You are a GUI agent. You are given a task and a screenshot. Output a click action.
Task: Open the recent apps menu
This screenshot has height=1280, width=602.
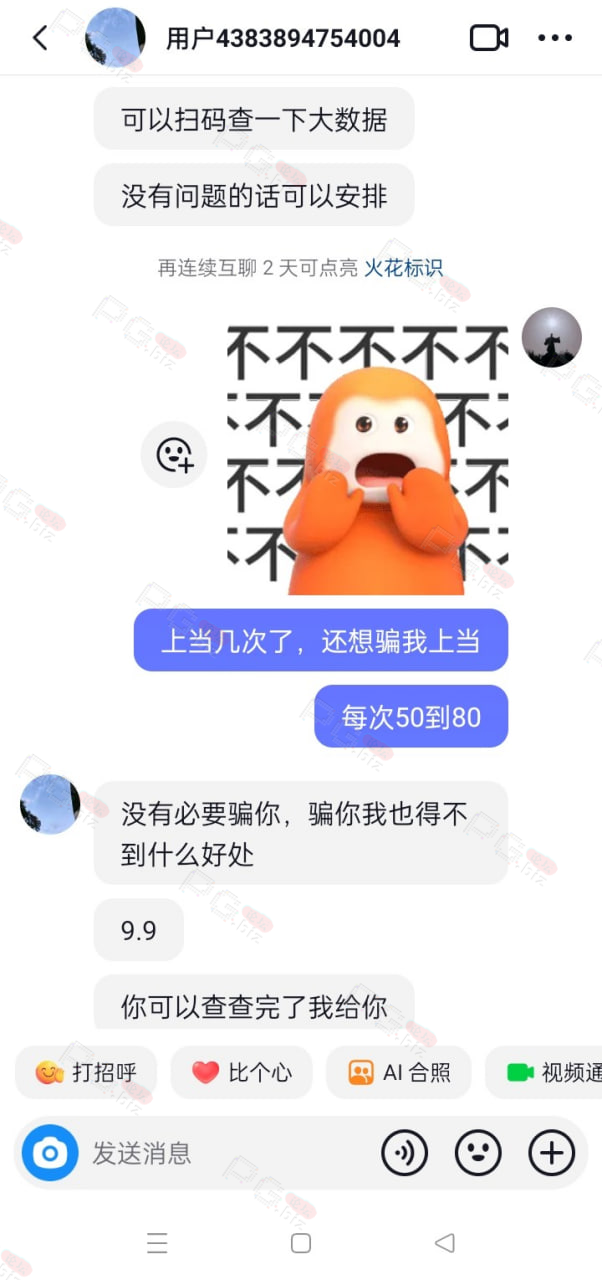157,1243
